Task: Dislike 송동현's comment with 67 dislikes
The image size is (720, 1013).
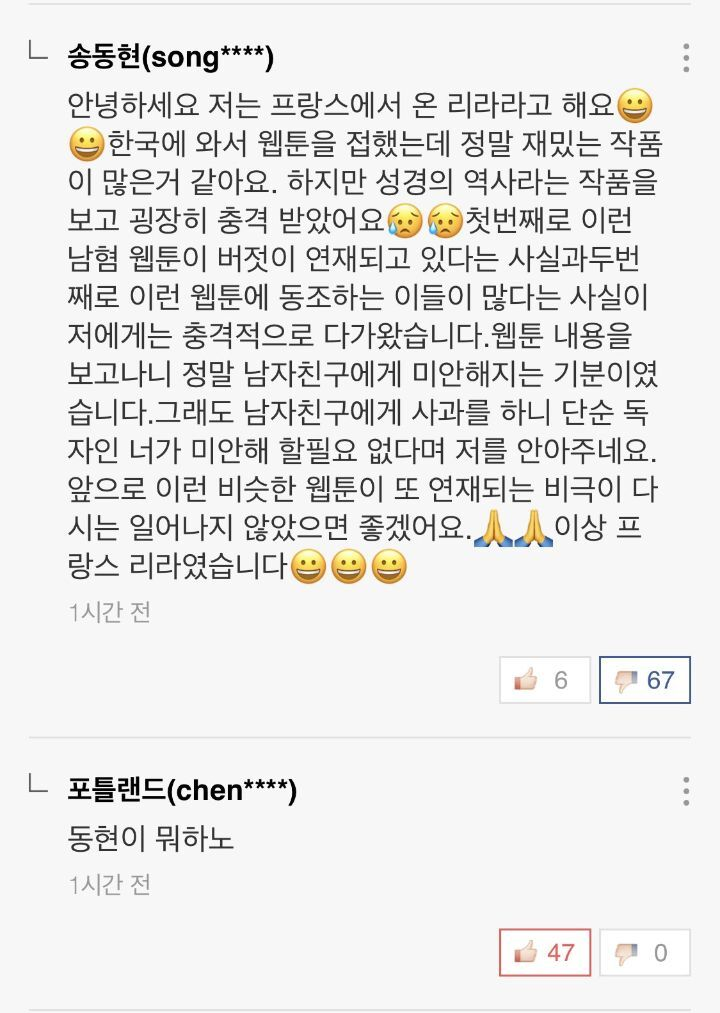Action: point(645,681)
